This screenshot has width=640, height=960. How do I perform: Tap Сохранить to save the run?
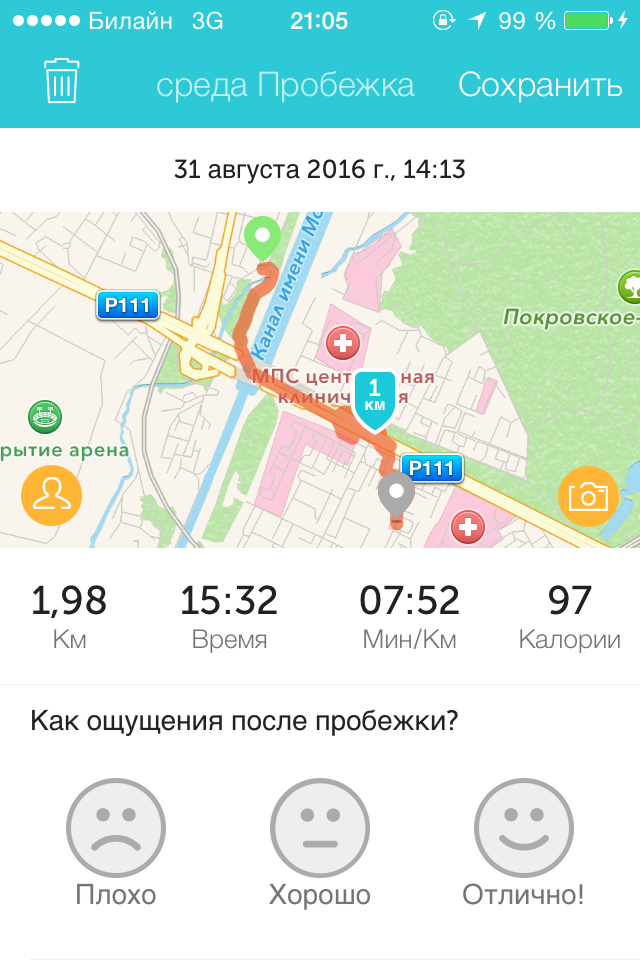tap(540, 85)
